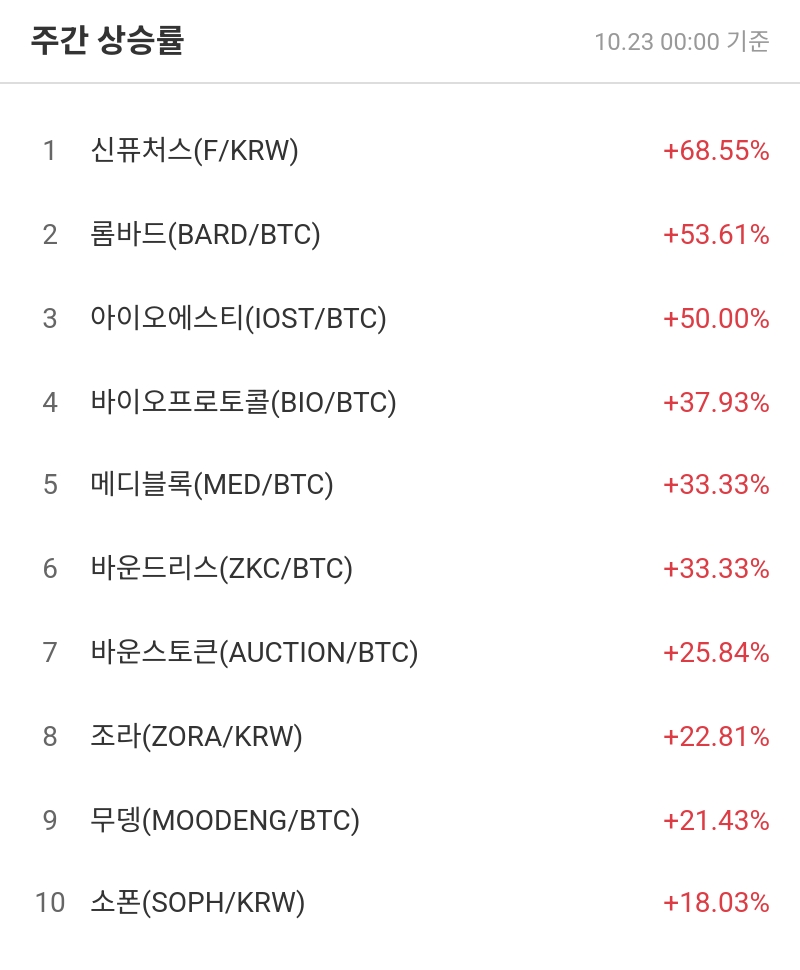Open 소폰(SOPH/KRW) ranked tenth
Image resolution: width=800 pixels, height=970 pixels.
[197, 903]
